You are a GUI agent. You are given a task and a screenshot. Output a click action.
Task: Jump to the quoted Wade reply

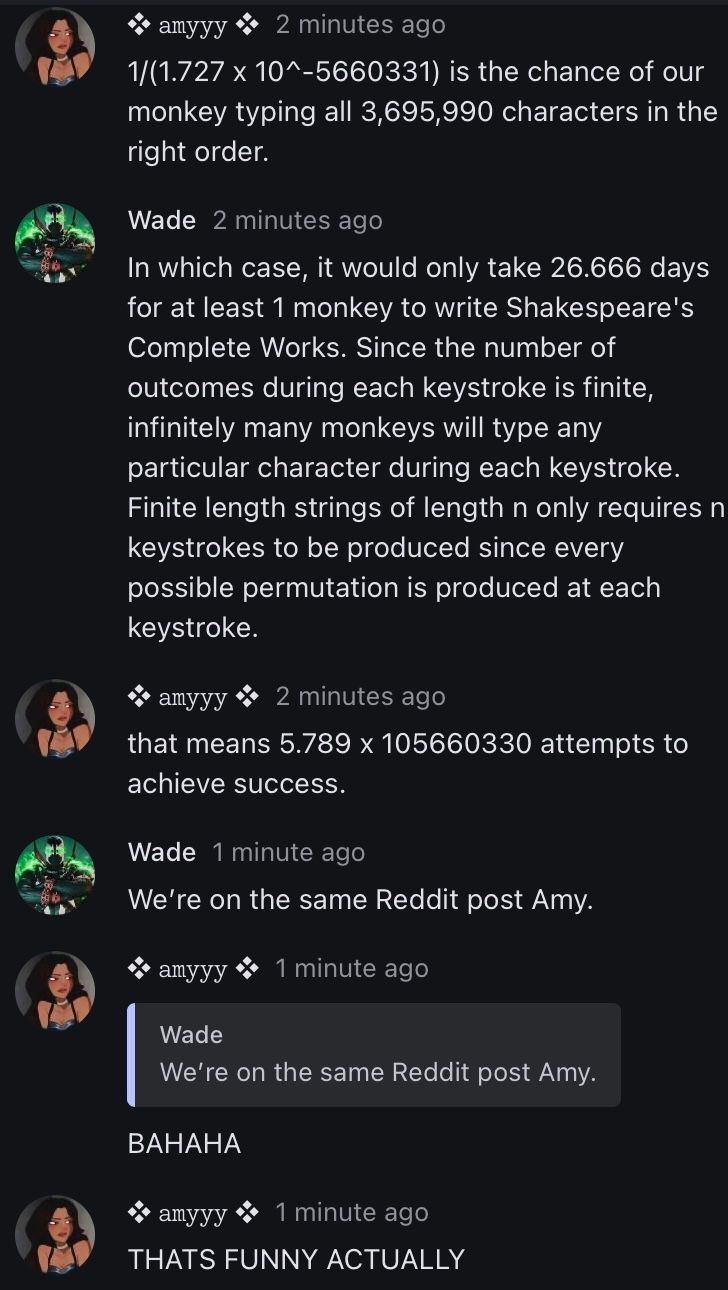[x=376, y=1055]
